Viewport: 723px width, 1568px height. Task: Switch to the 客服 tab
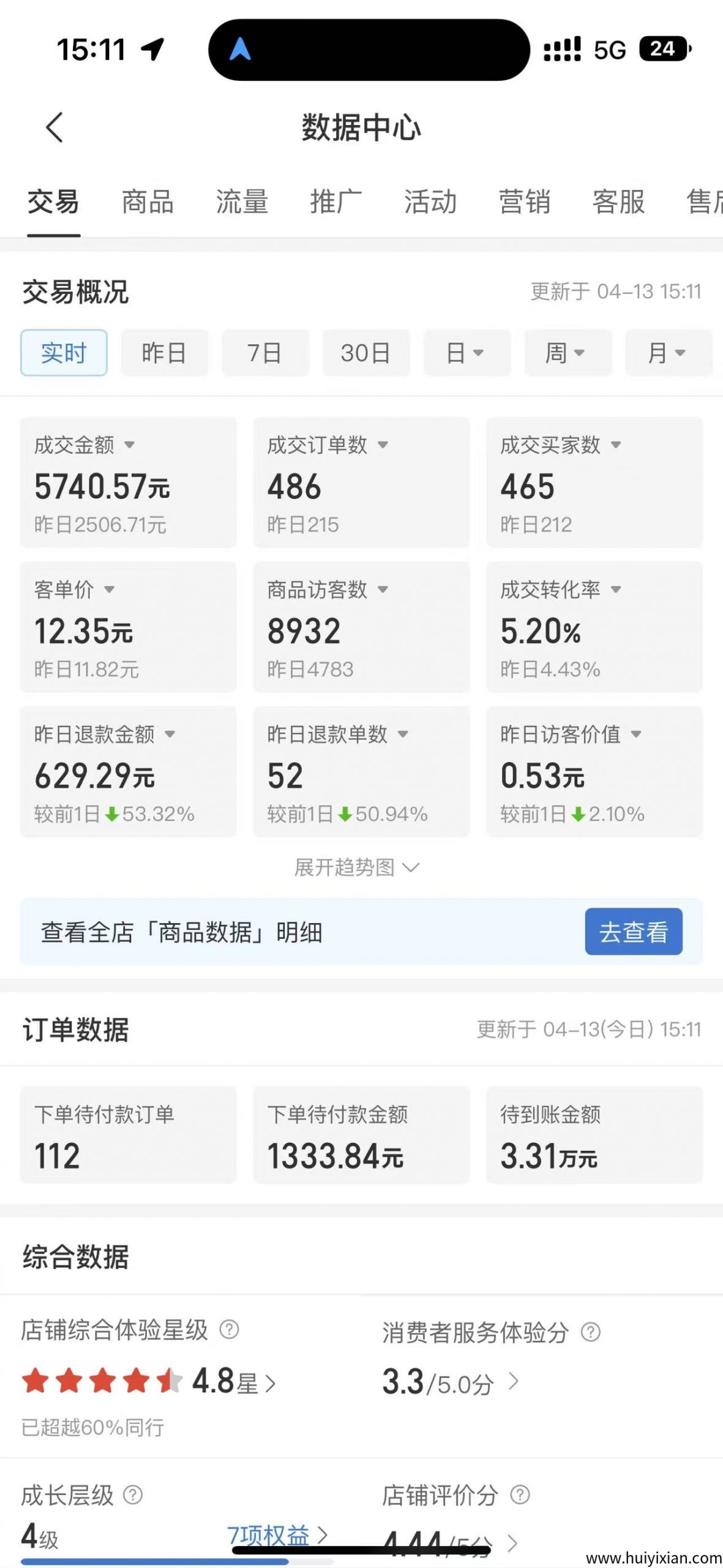pos(619,202)
